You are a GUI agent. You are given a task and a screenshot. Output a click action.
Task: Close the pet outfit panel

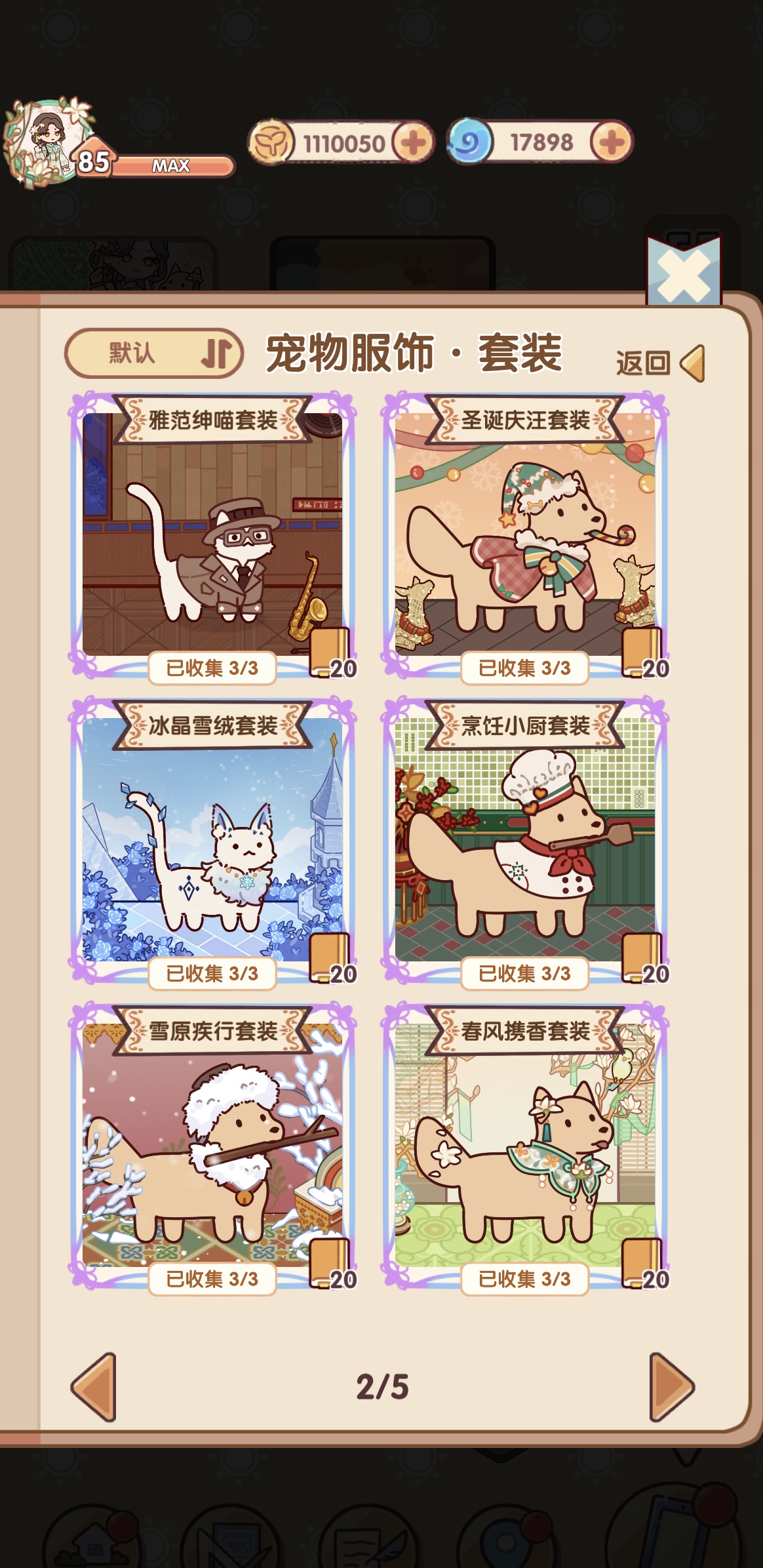(684, 275)
